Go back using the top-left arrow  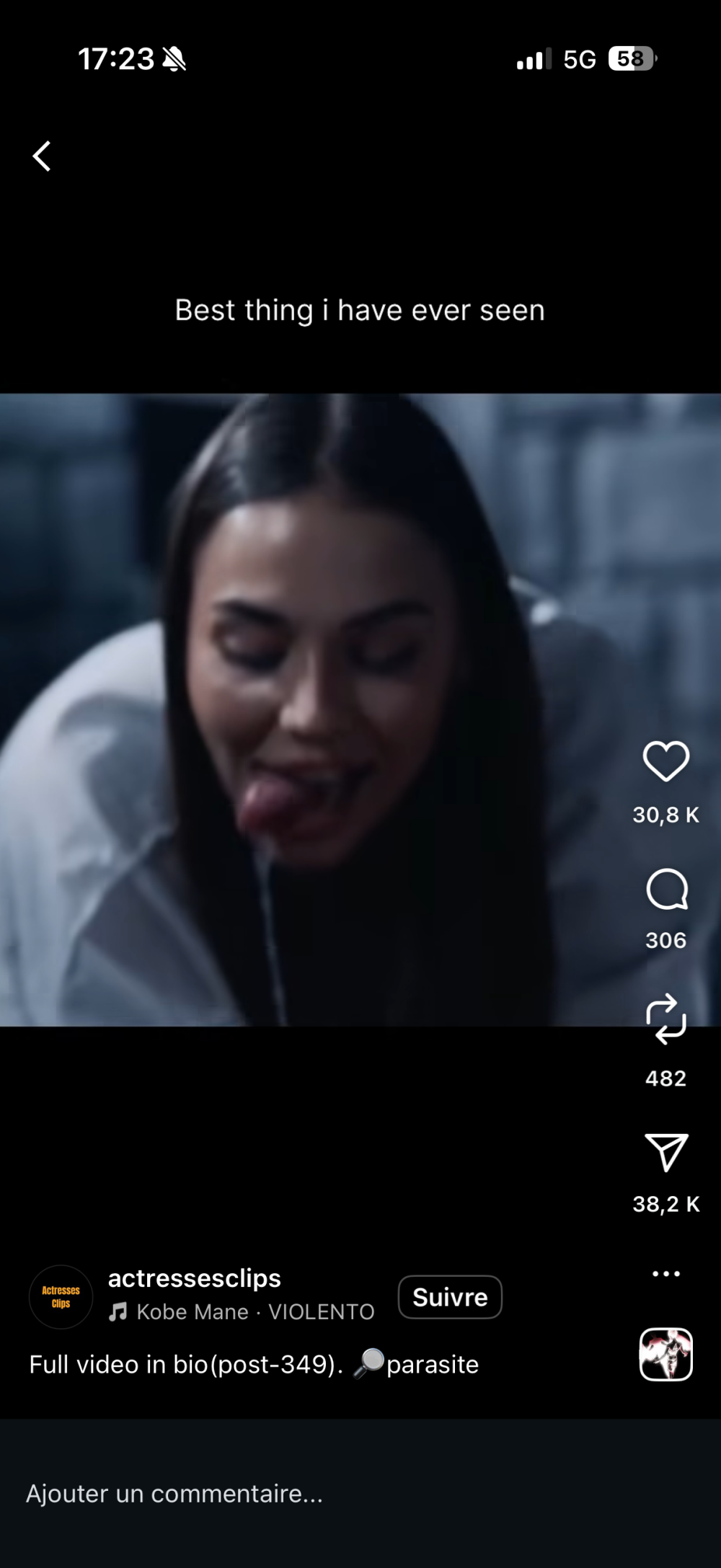pyautogui.click(x=42, y=156)
